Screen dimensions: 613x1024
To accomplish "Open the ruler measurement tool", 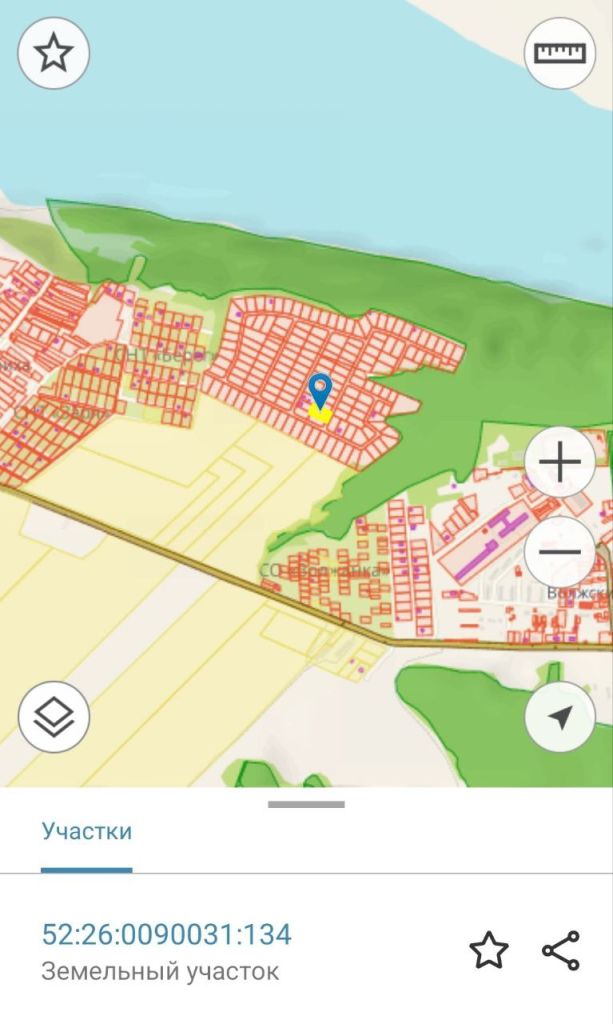I will [559, 54].
